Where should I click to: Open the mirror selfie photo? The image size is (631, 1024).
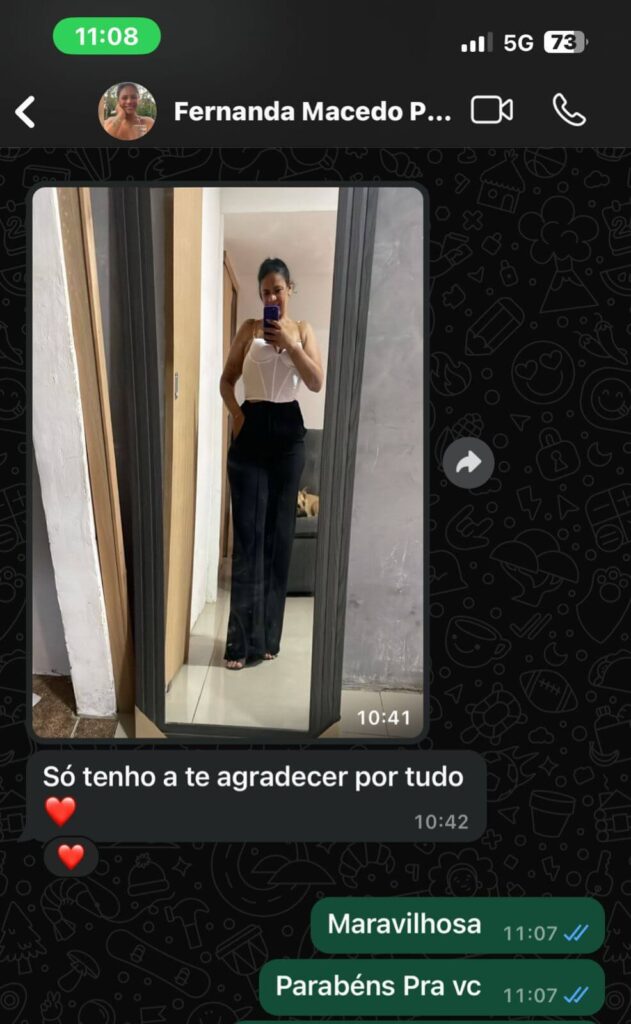228,462
